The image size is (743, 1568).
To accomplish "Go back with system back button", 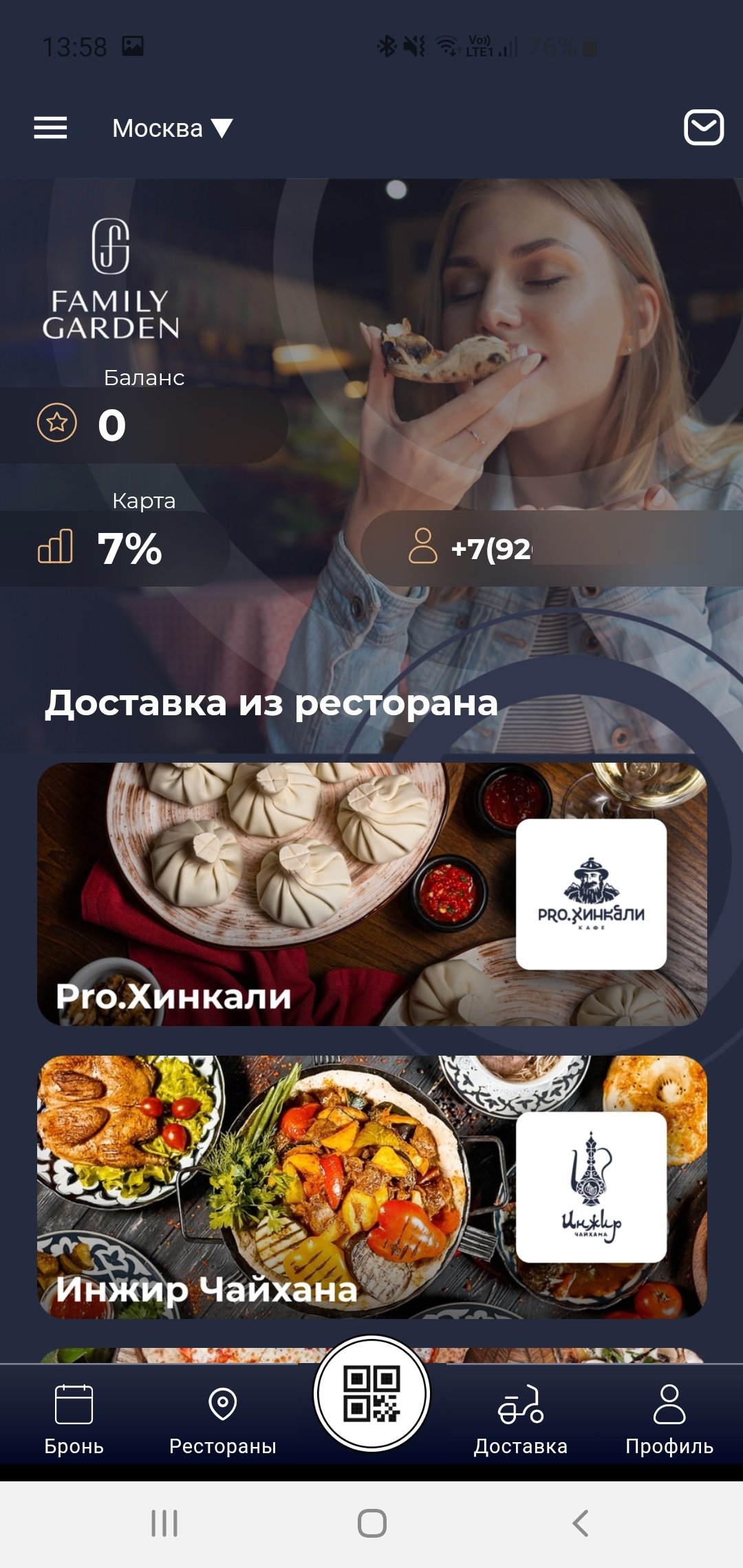I will [580, 1523].
